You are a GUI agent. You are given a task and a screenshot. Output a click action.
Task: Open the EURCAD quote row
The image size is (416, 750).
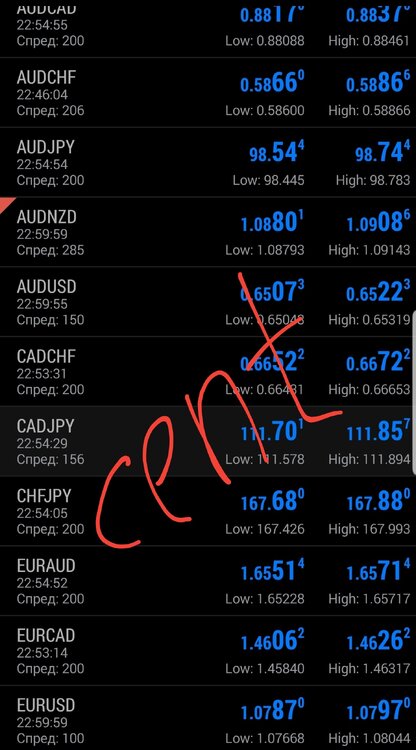(208, 651)
